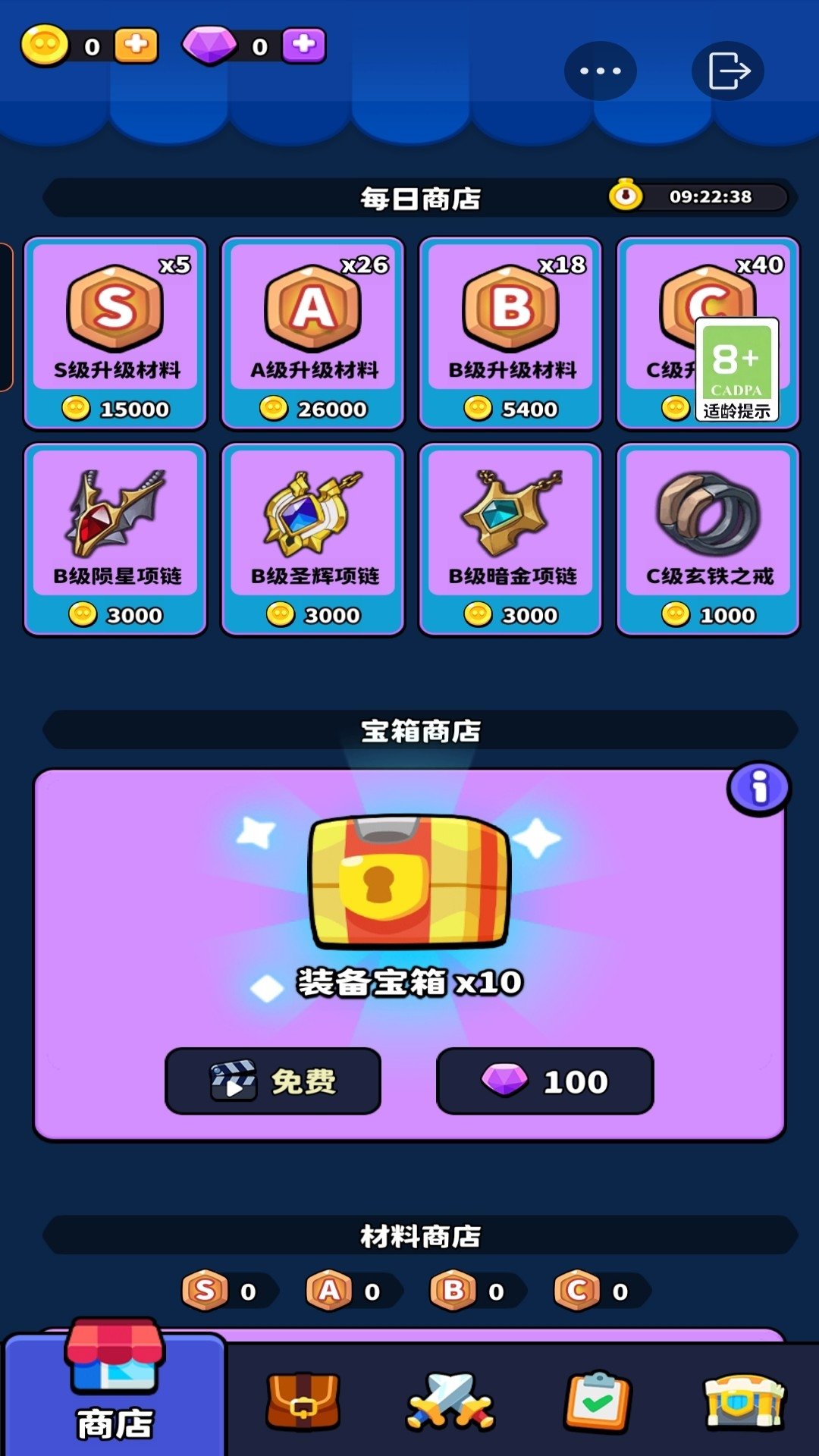Open the treasure chest tab
This screenshot has width=819, height=1456.
click(745, 1400)
